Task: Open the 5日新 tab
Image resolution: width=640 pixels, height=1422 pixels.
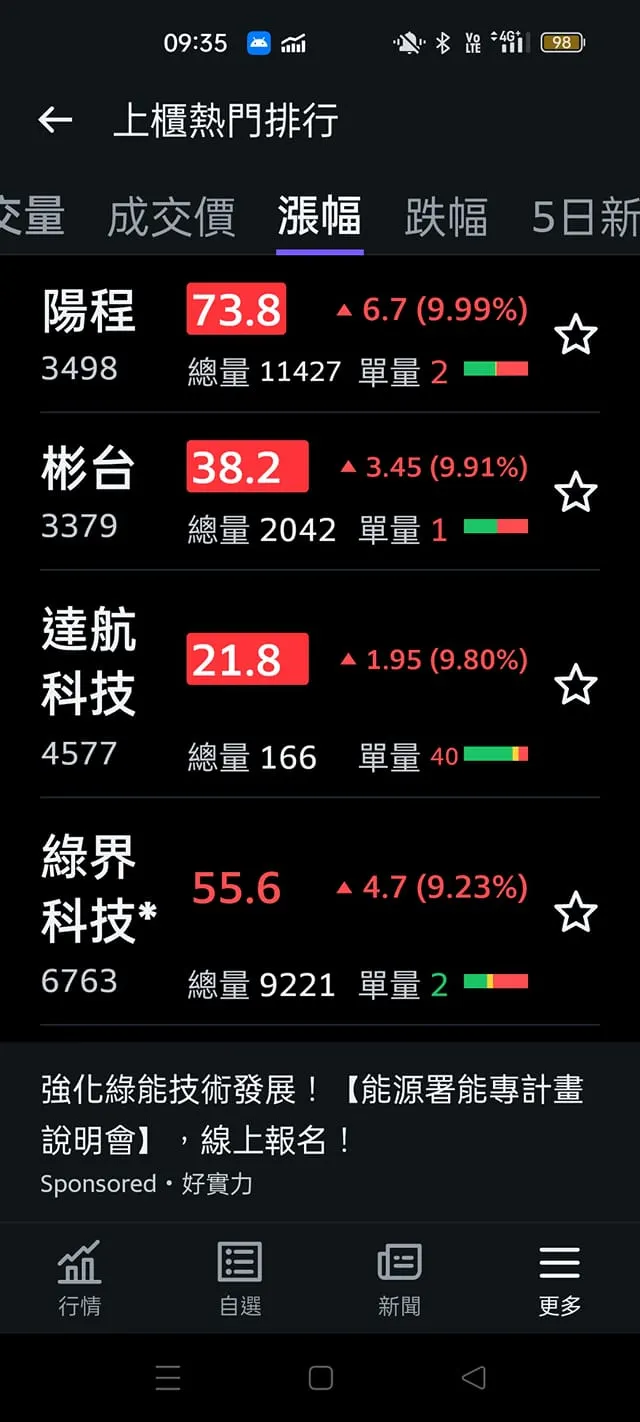Action: point(585,217)
